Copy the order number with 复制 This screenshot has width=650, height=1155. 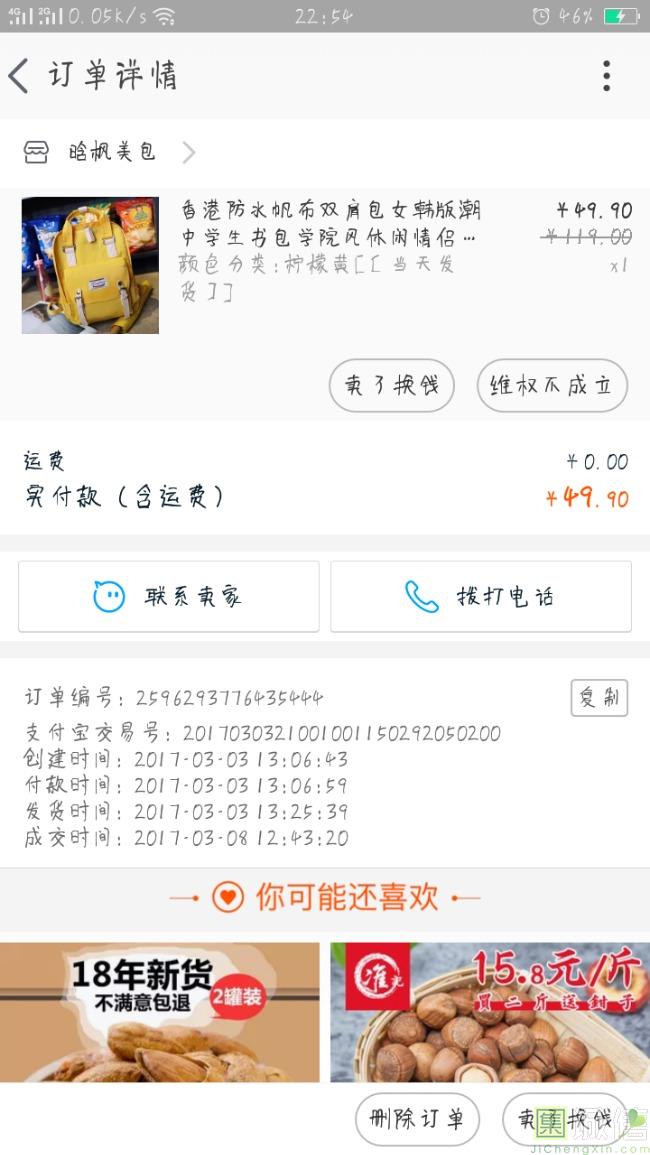(x=599, y=698)
